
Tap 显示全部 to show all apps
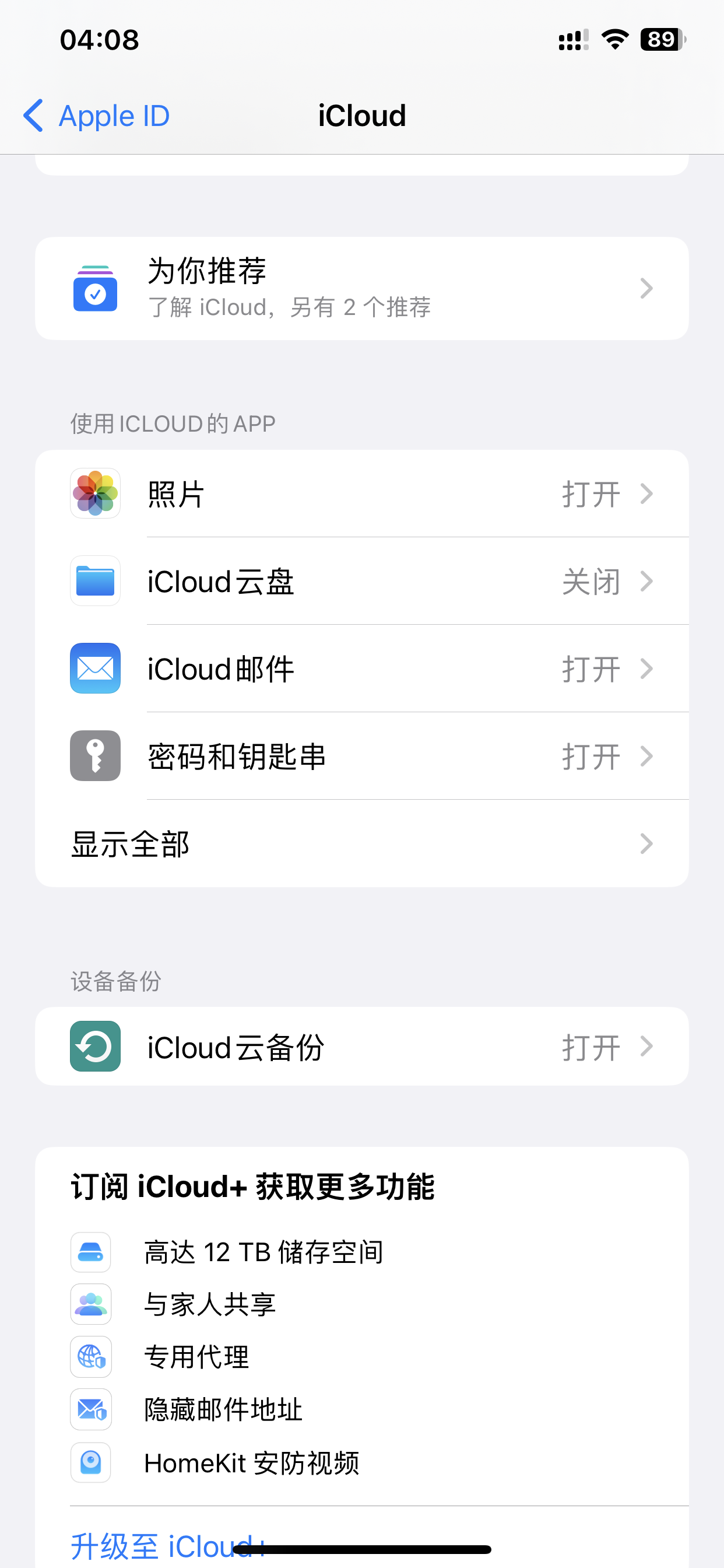[361, 843]
